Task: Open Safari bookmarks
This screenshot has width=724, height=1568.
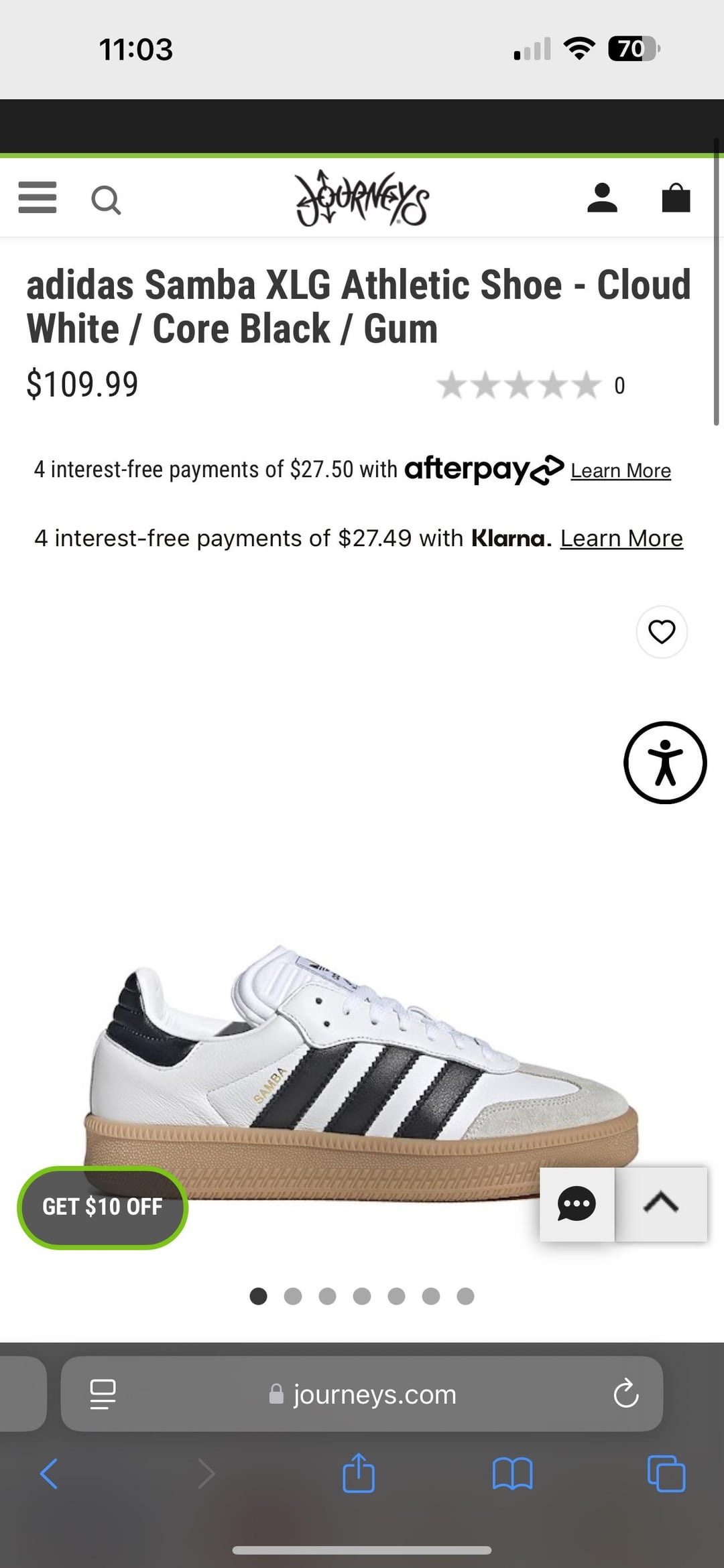Action: [512, 1474]
